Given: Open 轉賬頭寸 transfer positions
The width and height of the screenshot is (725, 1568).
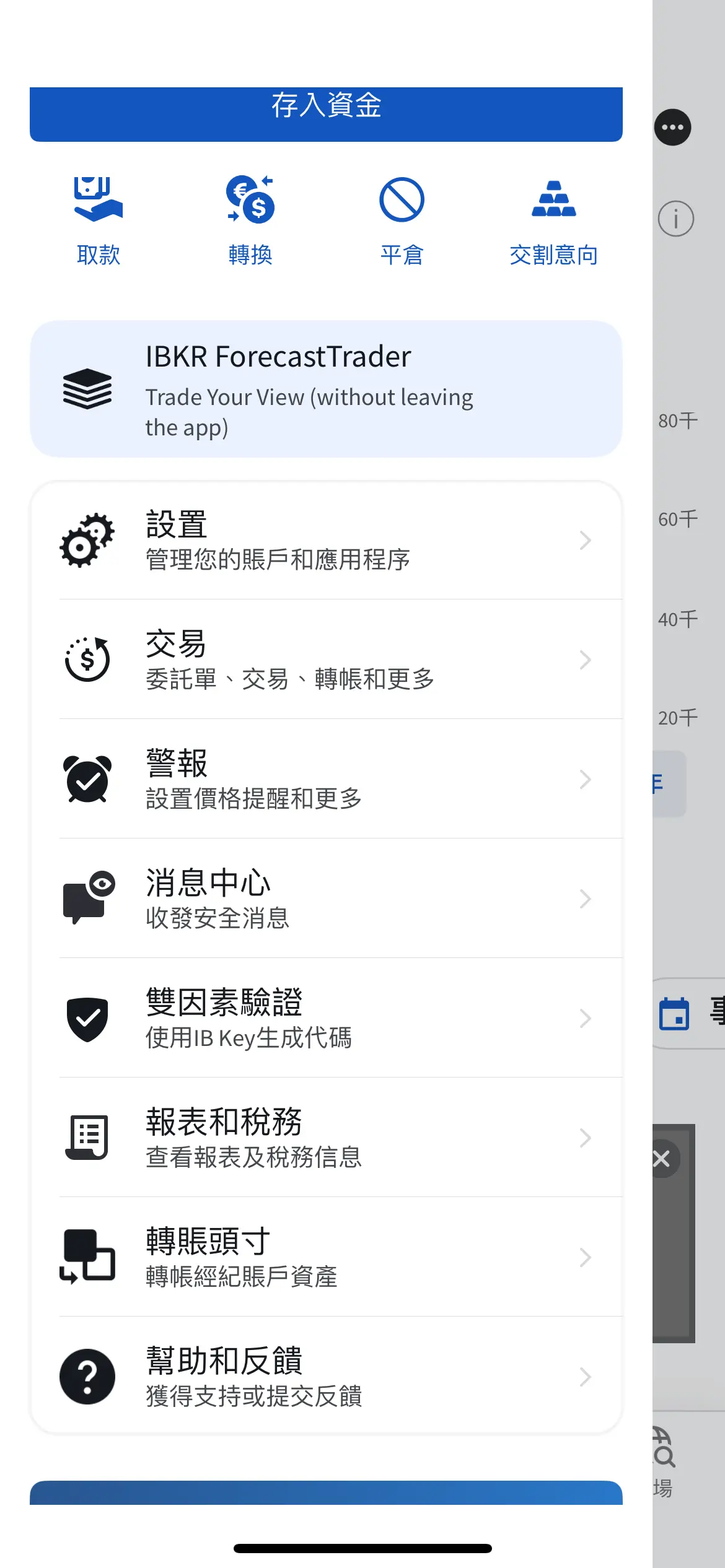Looking at the screenshot, I should [326, 1257].
